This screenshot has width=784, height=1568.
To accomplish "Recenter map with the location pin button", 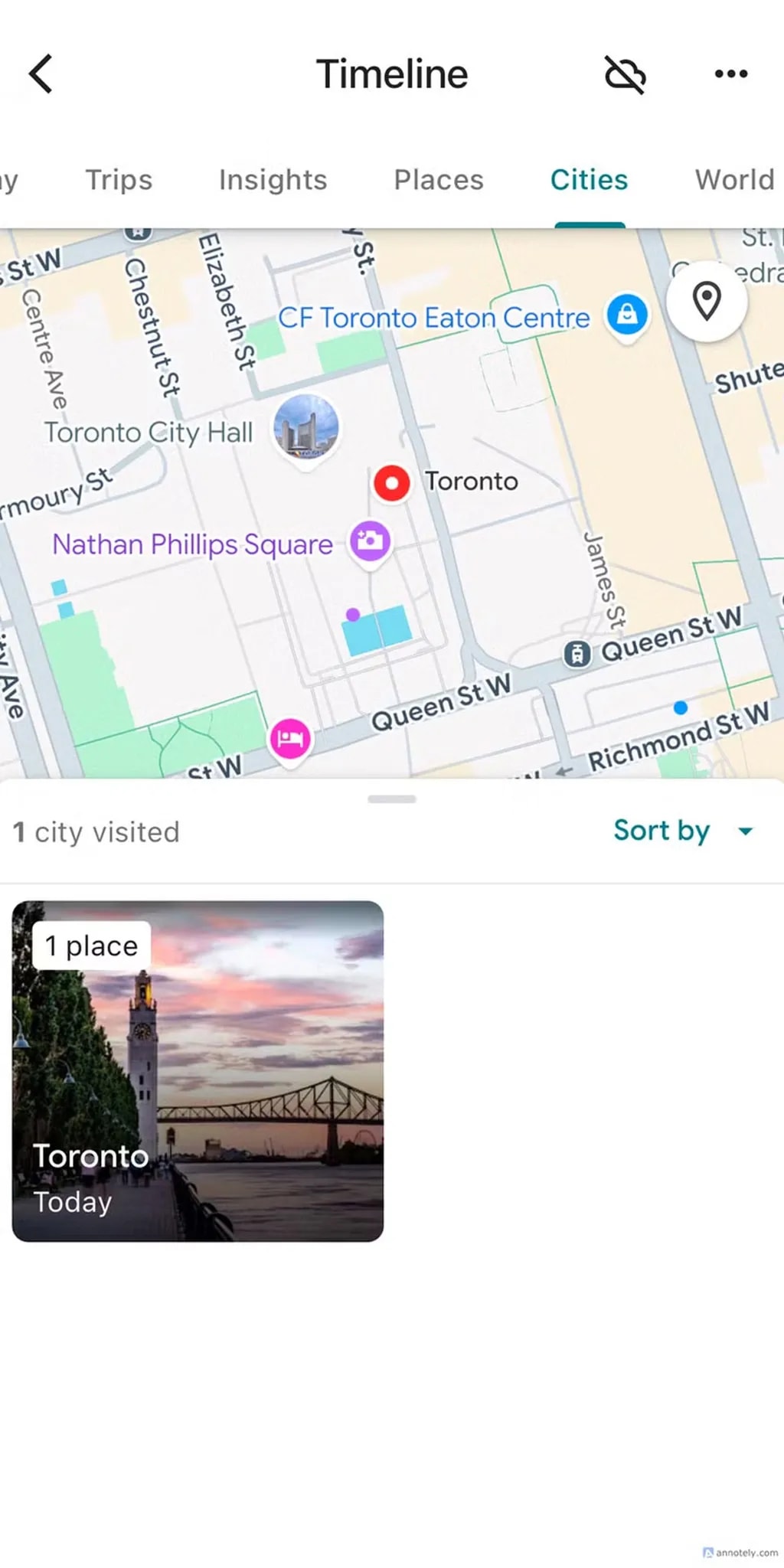I will coord(706,302).
